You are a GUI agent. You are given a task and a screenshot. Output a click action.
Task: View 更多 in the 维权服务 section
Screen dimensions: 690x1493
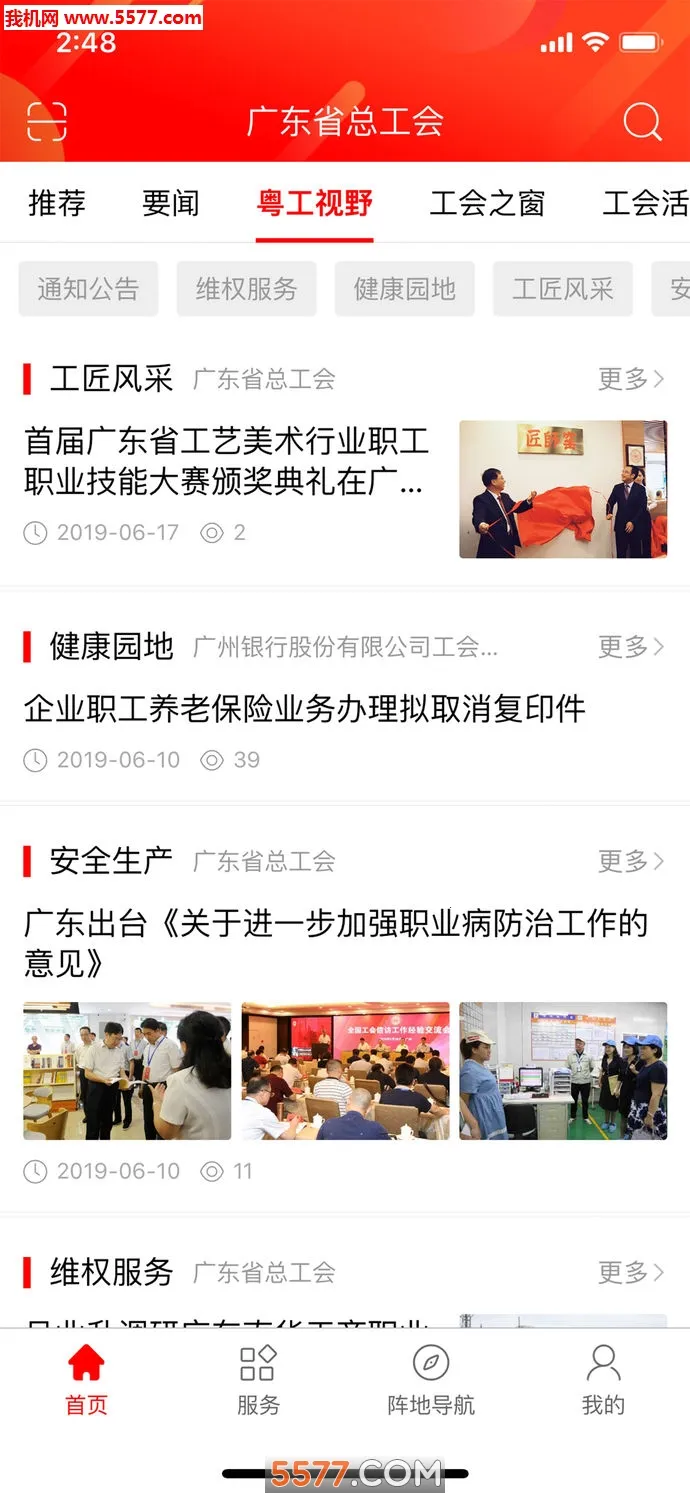click(630, 1273)
